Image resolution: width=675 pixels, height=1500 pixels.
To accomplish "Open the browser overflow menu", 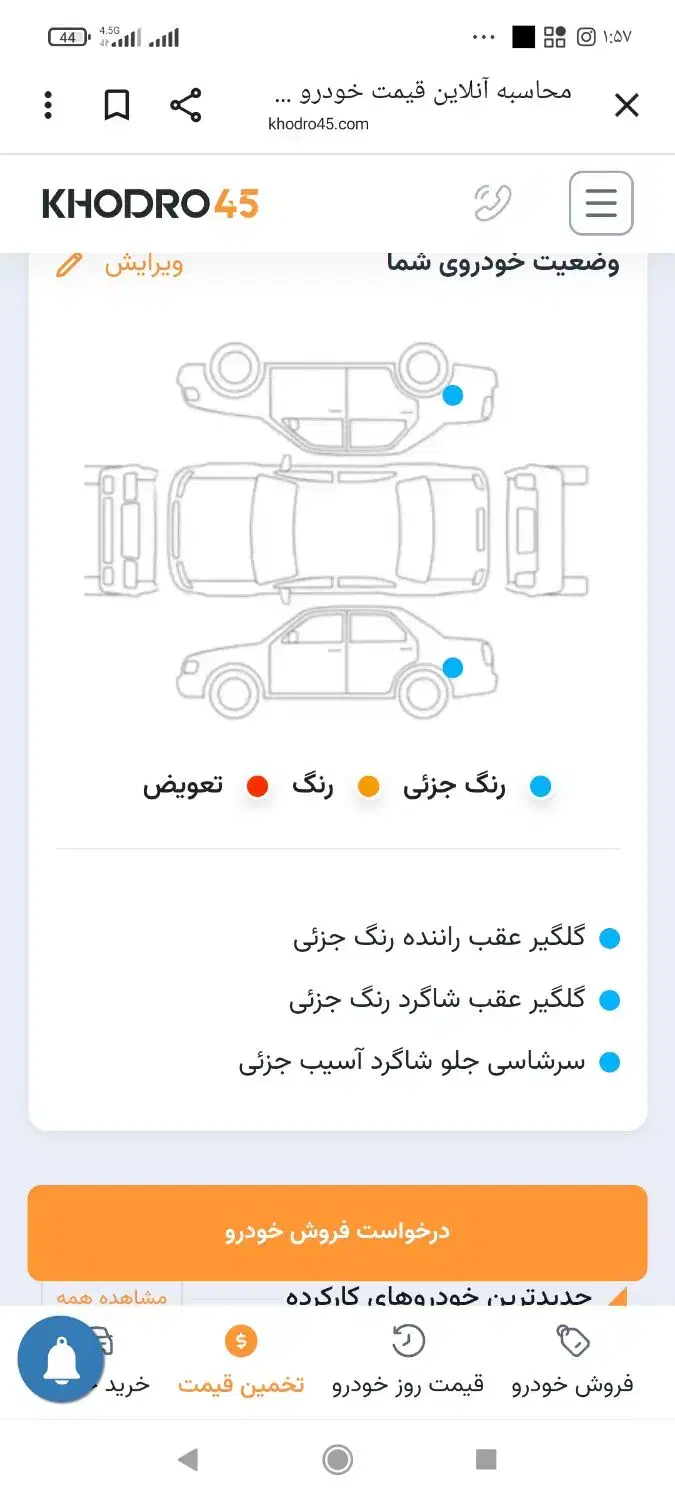I will (48, 105).
